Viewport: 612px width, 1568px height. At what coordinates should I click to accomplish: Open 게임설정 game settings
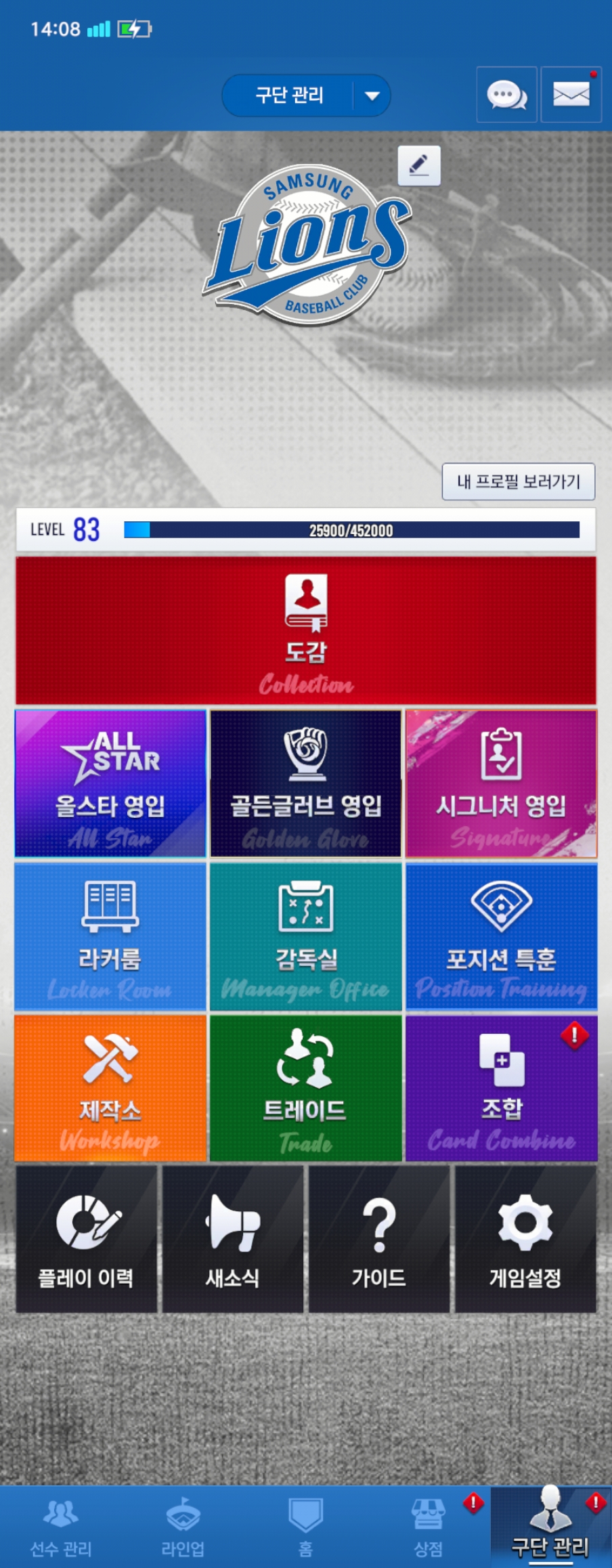(525, 1239)
